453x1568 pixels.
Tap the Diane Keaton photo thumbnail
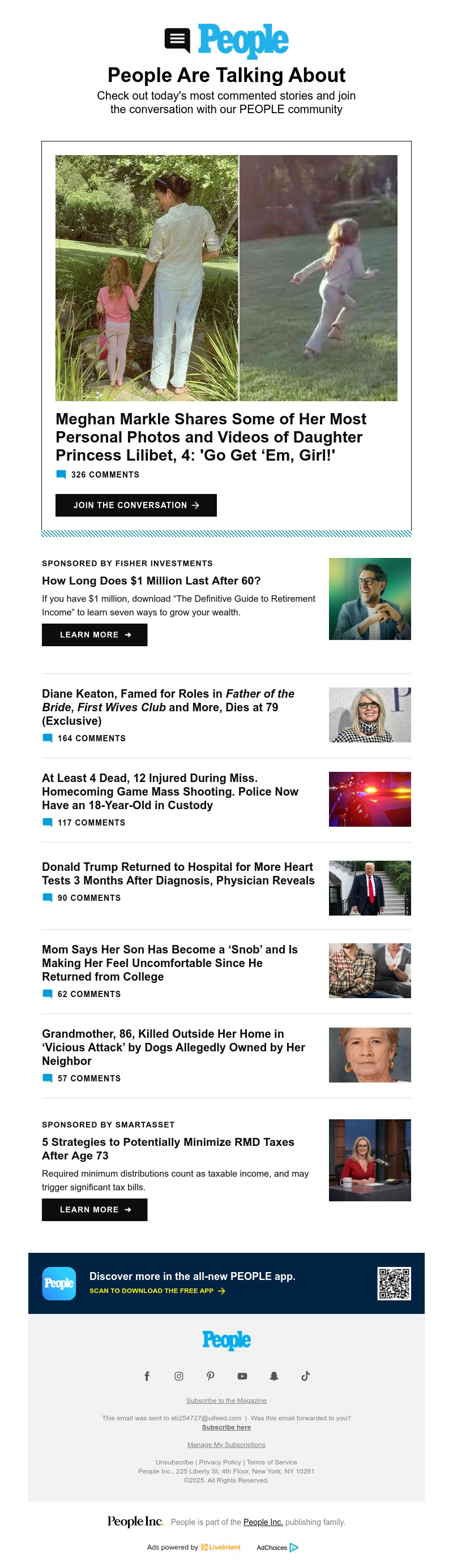pyautogui.click(x=370, y=715)
